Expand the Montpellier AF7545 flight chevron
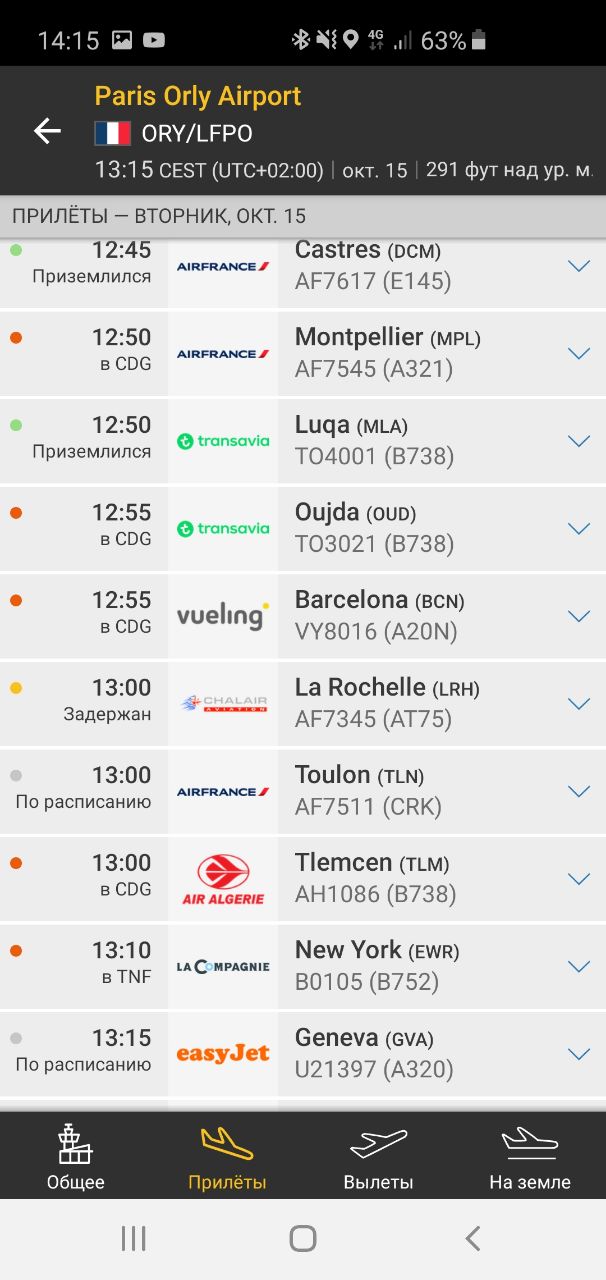The height and width of the screenshot is (1280, 606). point(579,353)
